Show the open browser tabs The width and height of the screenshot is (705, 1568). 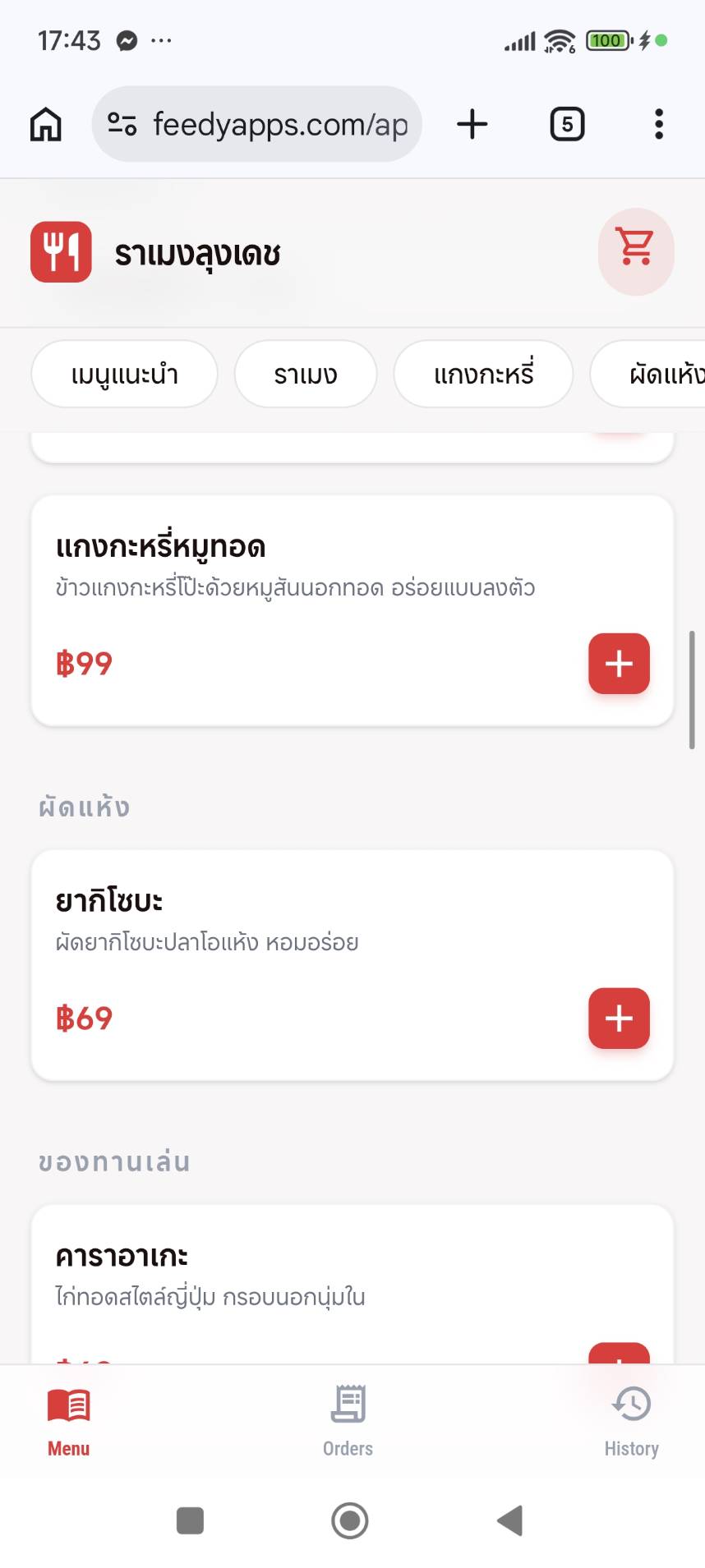pyautogui.click(x=567, y=124)
